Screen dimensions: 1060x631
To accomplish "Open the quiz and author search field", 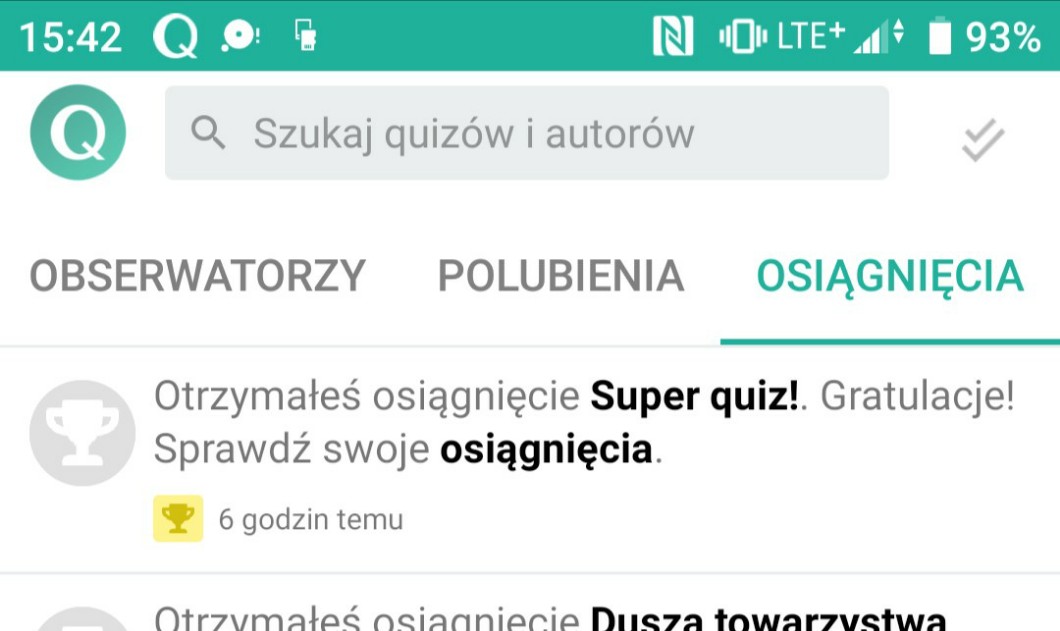I will [526, 133].
